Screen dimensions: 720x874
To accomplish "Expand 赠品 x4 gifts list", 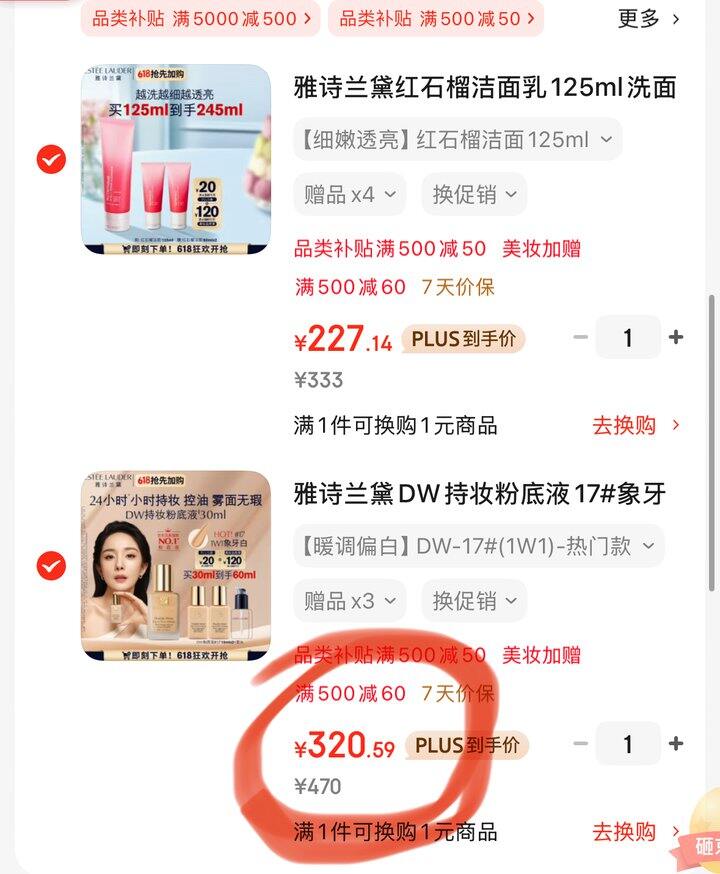I will [x=350, y=194].
